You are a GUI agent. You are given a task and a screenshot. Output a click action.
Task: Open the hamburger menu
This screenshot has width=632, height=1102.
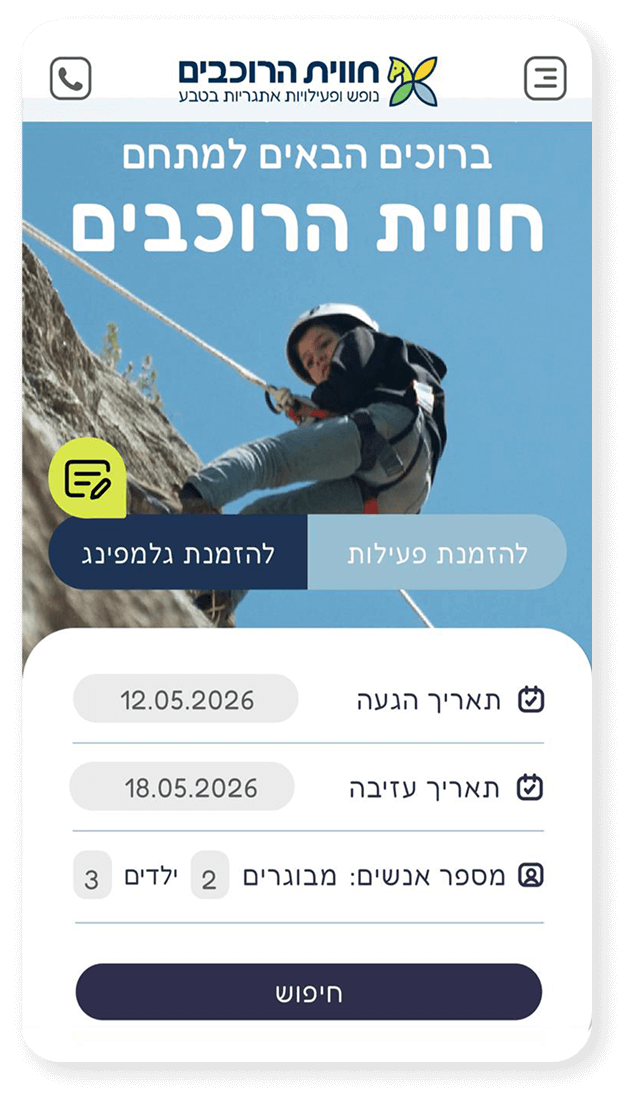pyautogui.click(x=545, y=78)
